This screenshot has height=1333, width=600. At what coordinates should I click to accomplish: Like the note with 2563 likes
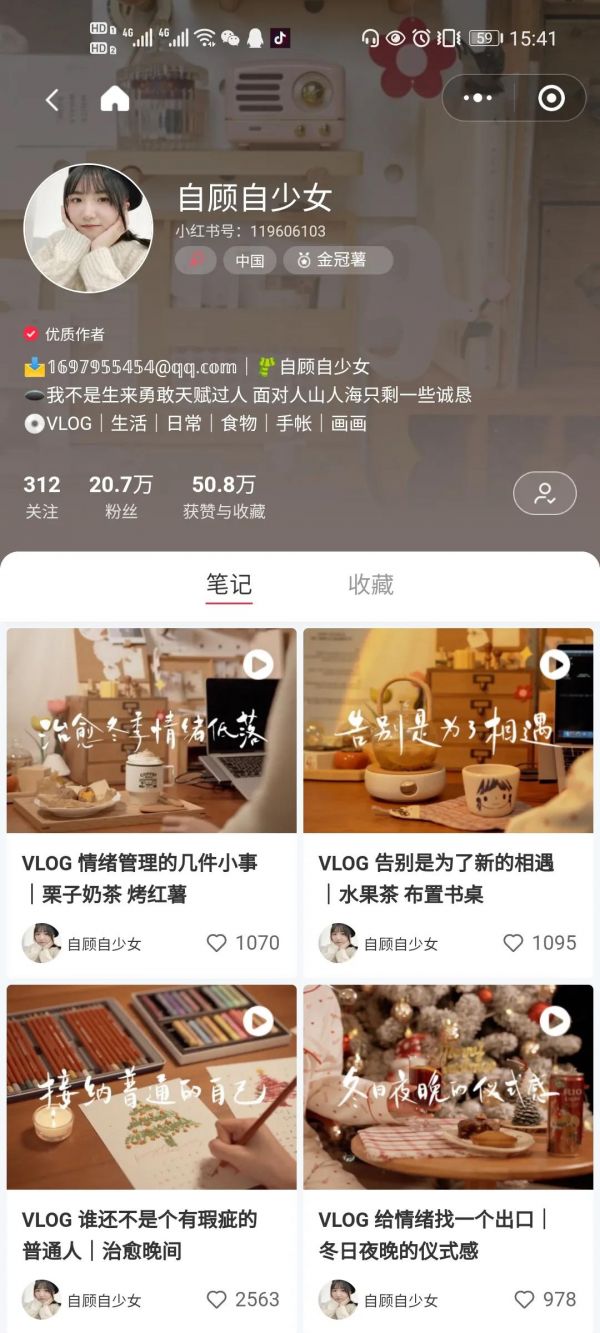click(217, 1299)
